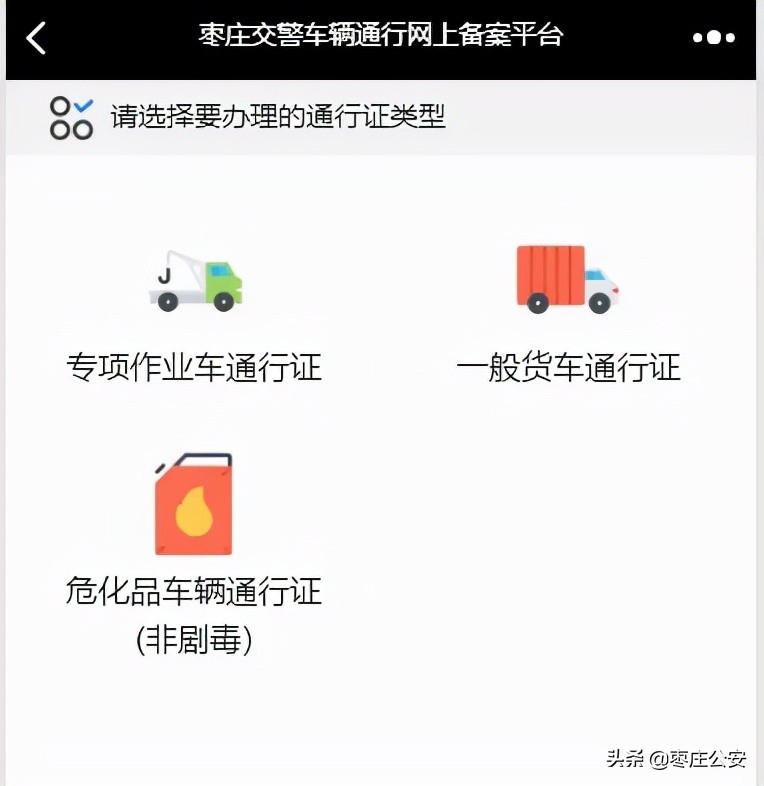The height and width of the screenshot is (786, 764).
Task: Tap the flame symbol on the fuel can icon
Action: 197,512
